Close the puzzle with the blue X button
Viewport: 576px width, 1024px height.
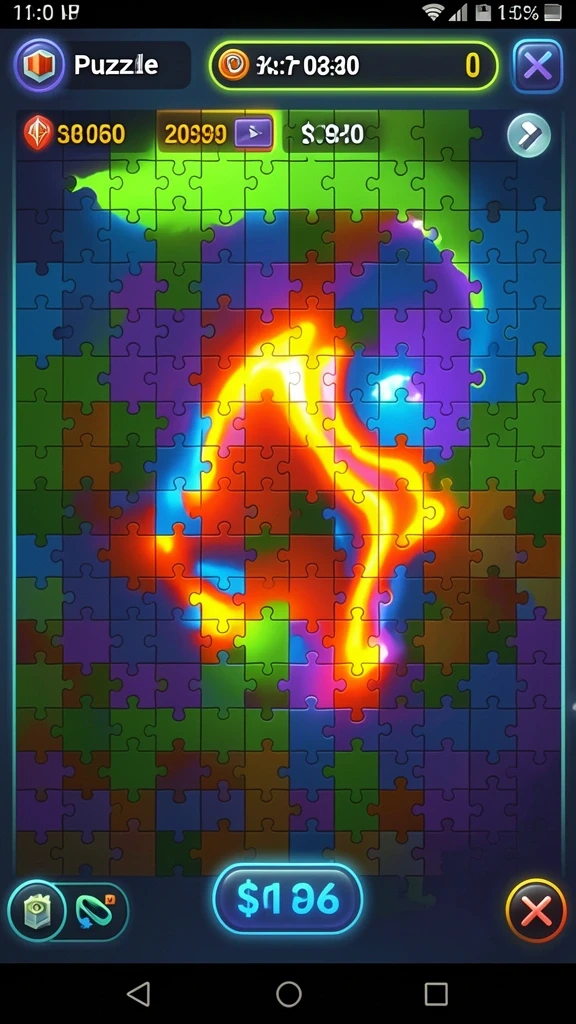(537, 67)
